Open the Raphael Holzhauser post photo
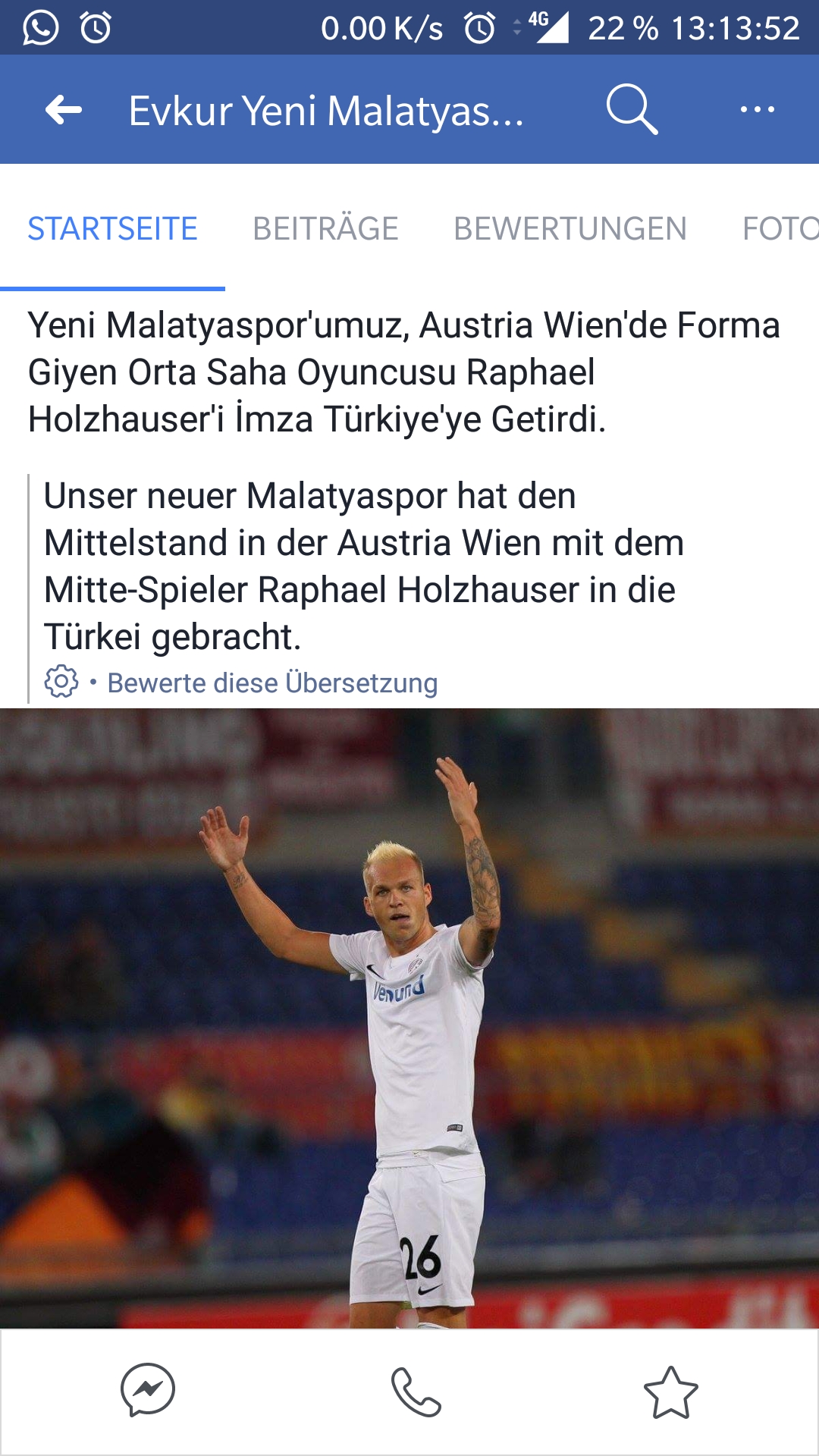This screenshot has width=819, height=1456. 409,1018
